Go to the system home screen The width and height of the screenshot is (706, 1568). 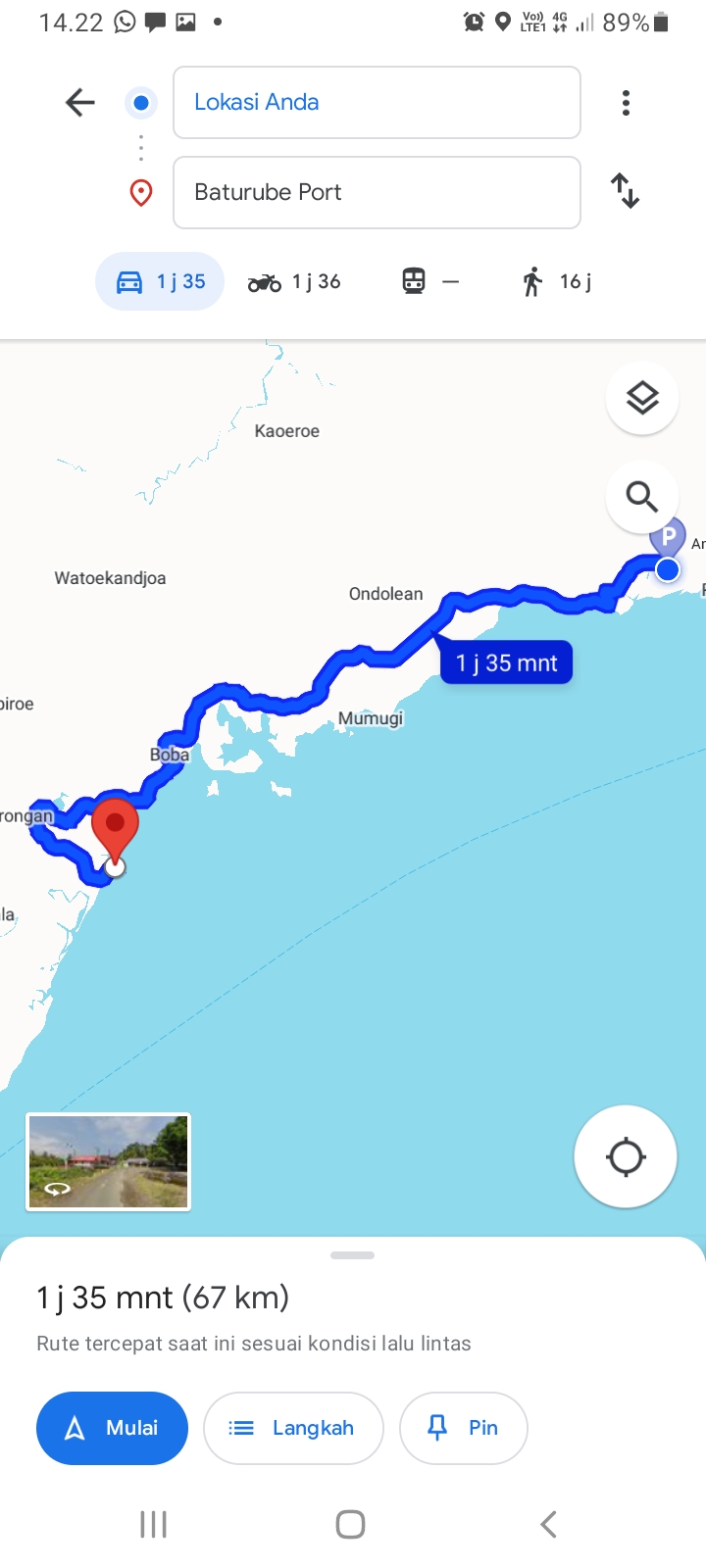[351, 1524]
